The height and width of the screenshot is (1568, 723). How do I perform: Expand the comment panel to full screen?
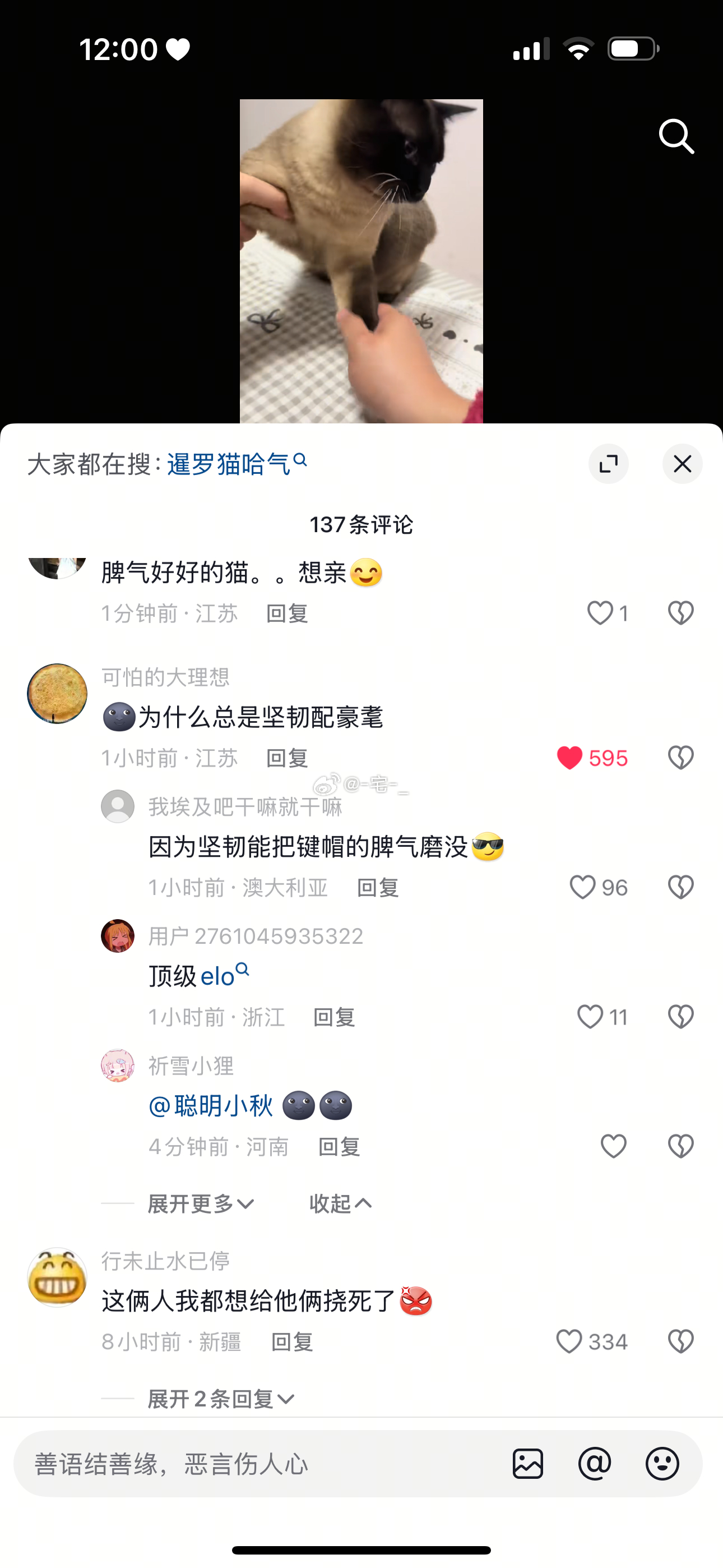point(608,464)
